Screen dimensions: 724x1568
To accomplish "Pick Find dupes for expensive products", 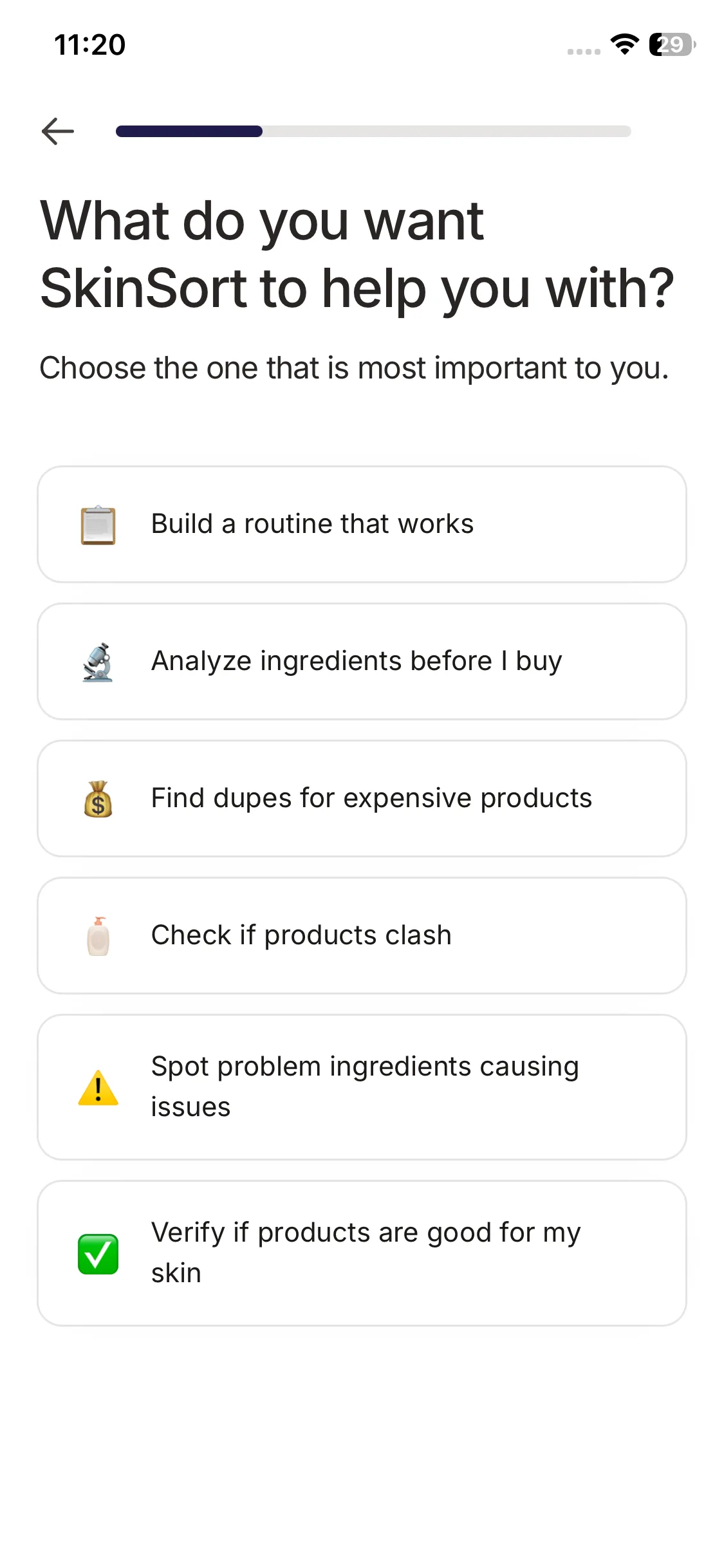I will pyautogui.click(x=362, y=799).
